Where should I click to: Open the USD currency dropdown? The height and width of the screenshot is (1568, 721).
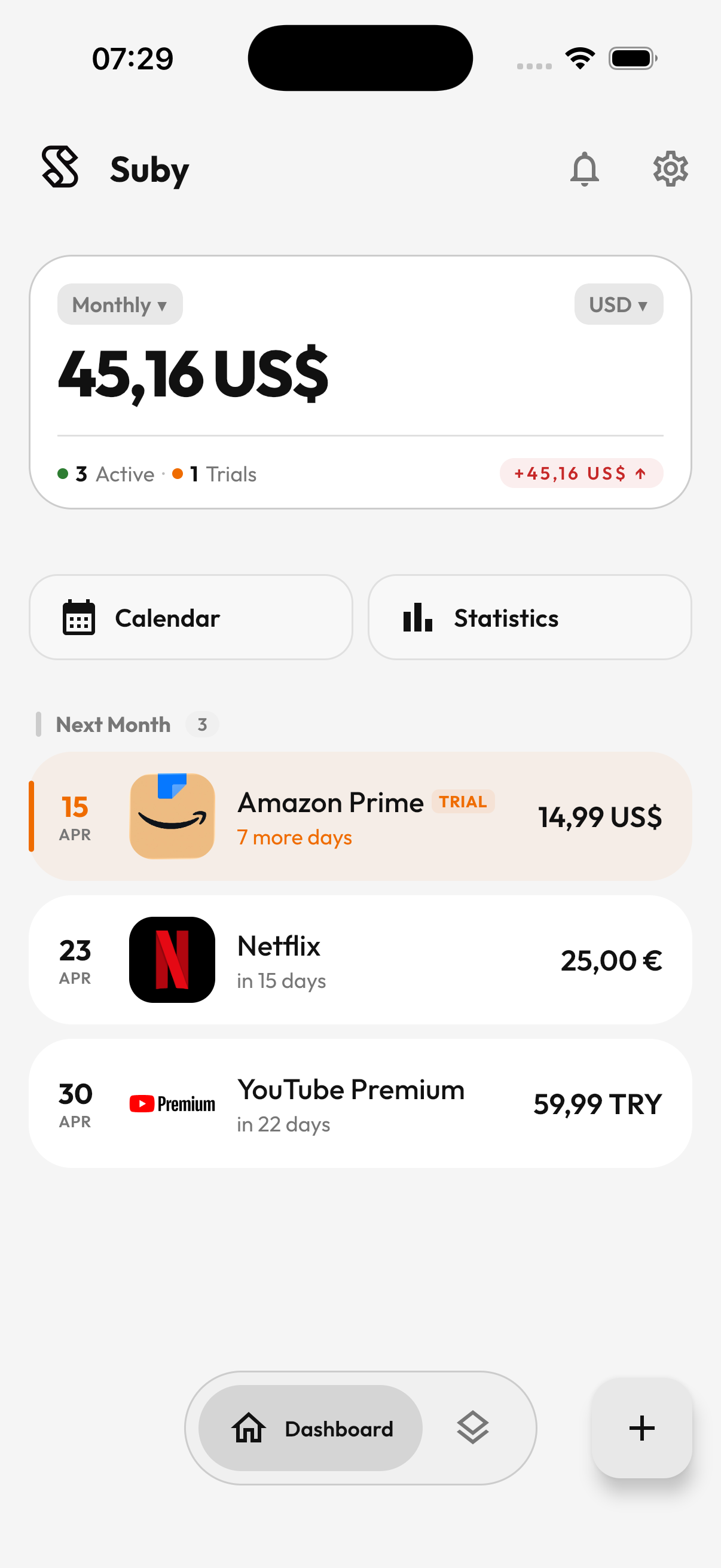[618, 304]
